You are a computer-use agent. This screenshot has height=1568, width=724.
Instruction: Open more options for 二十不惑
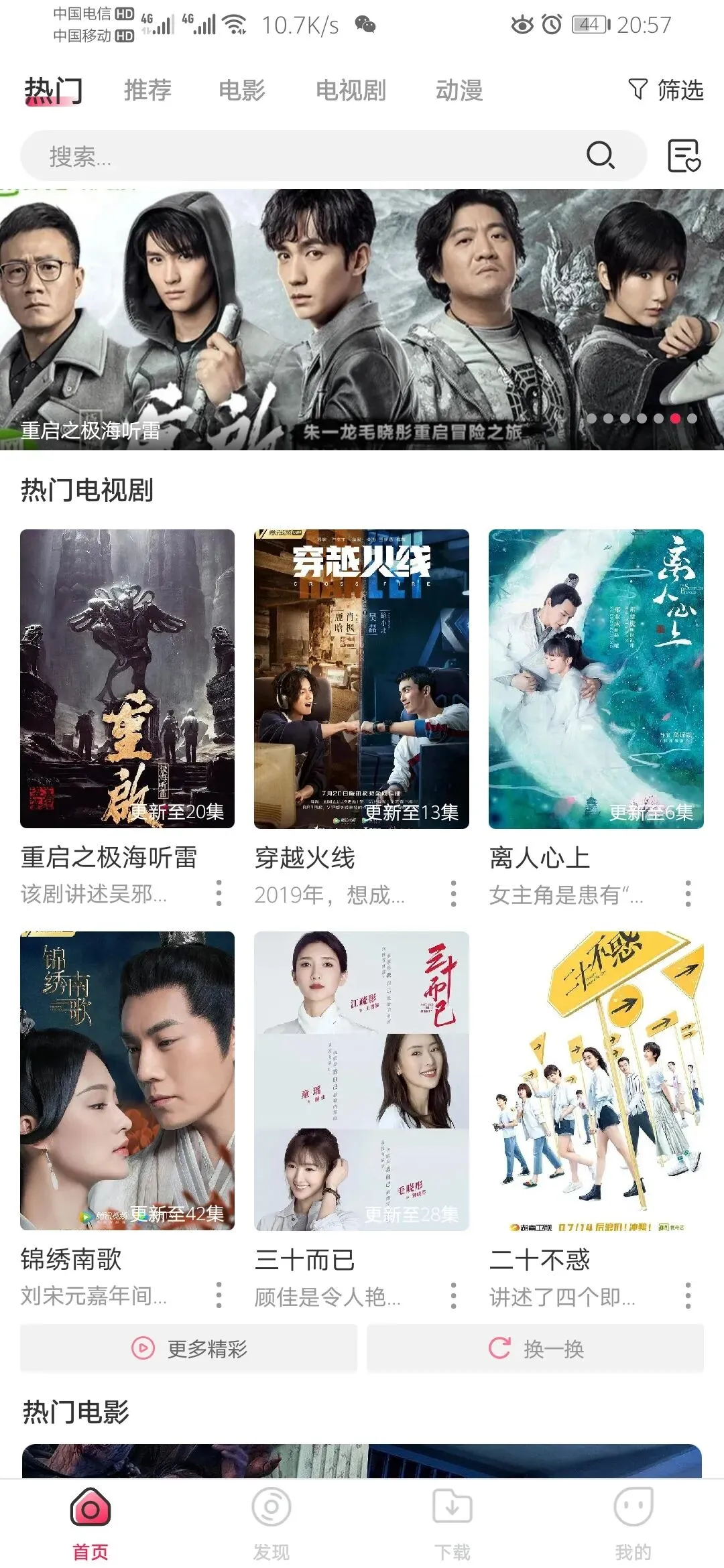(x=688, y=1295)
